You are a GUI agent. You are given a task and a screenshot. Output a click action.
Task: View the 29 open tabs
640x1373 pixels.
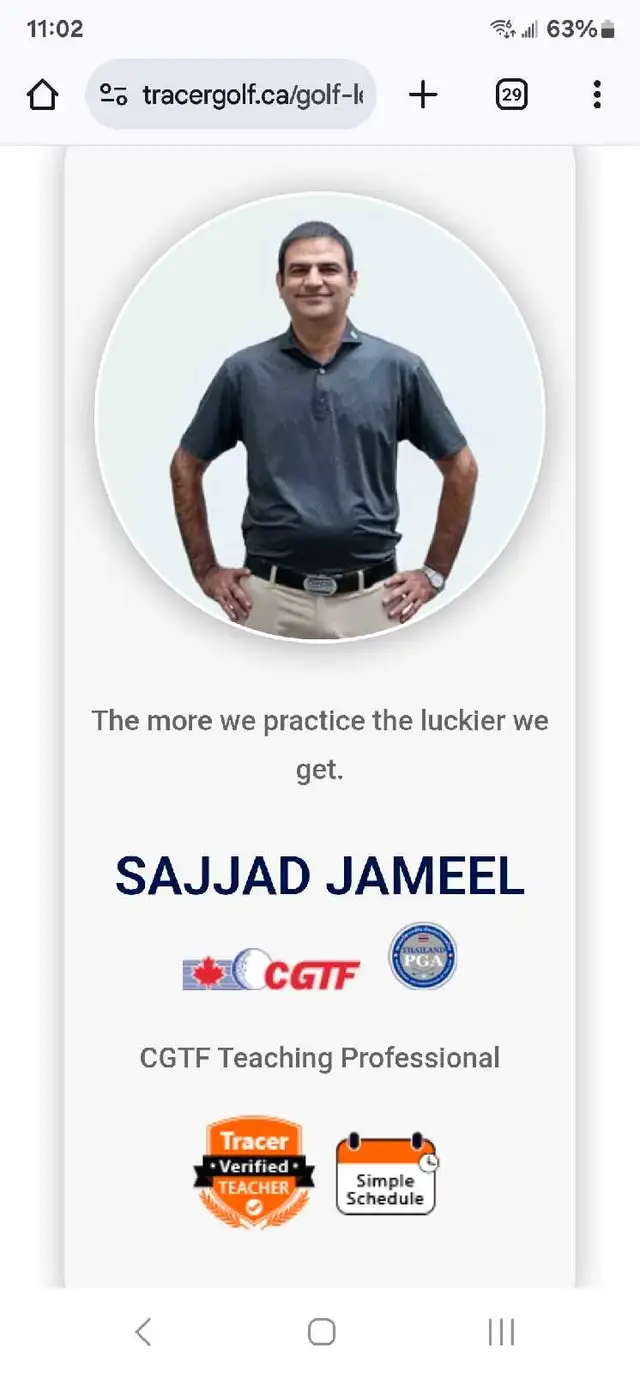coord(511,95)
